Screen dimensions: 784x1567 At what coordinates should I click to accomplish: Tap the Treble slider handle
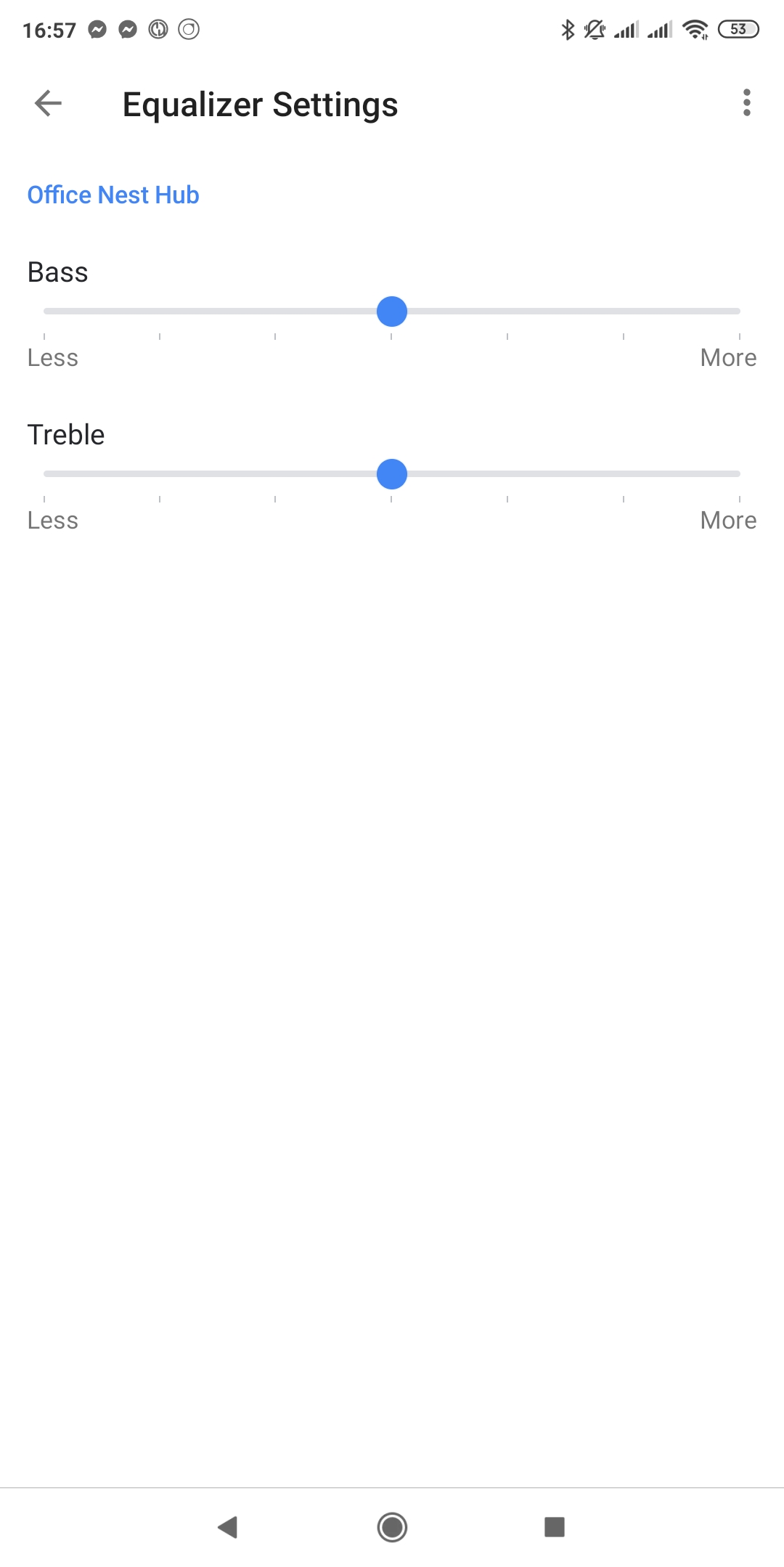(392, 474)
